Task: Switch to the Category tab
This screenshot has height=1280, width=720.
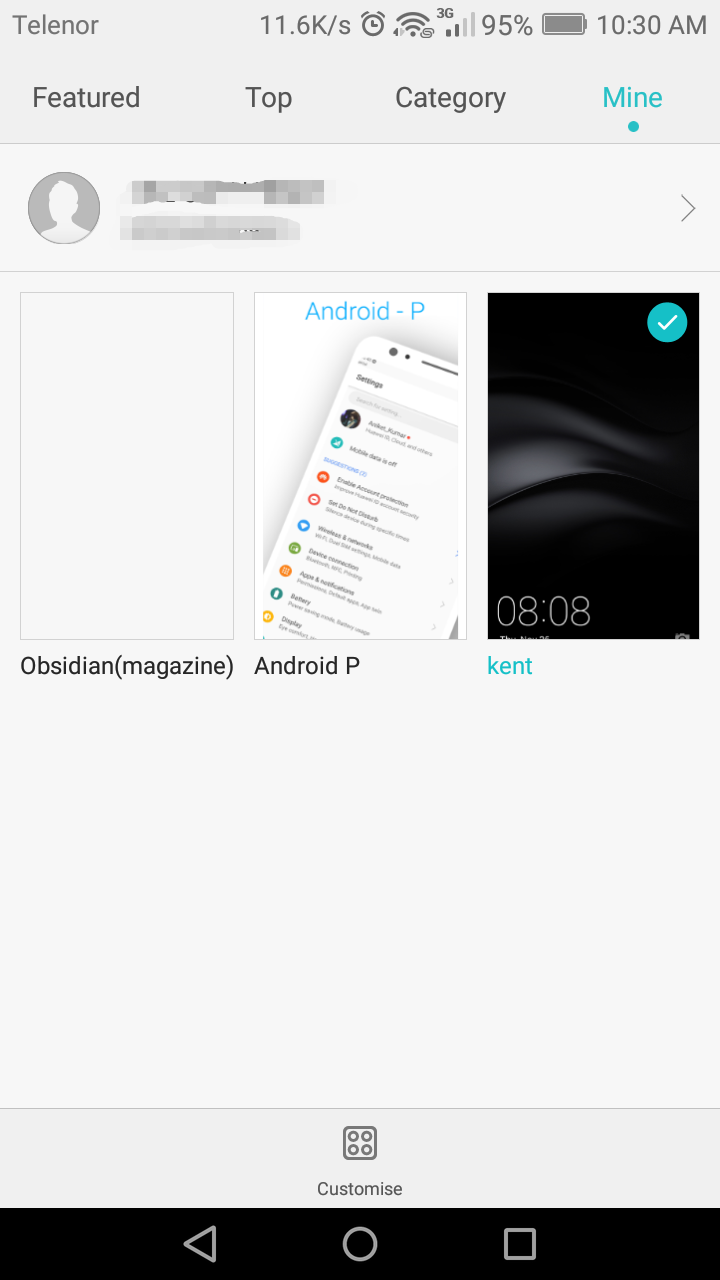Action: 450,97
